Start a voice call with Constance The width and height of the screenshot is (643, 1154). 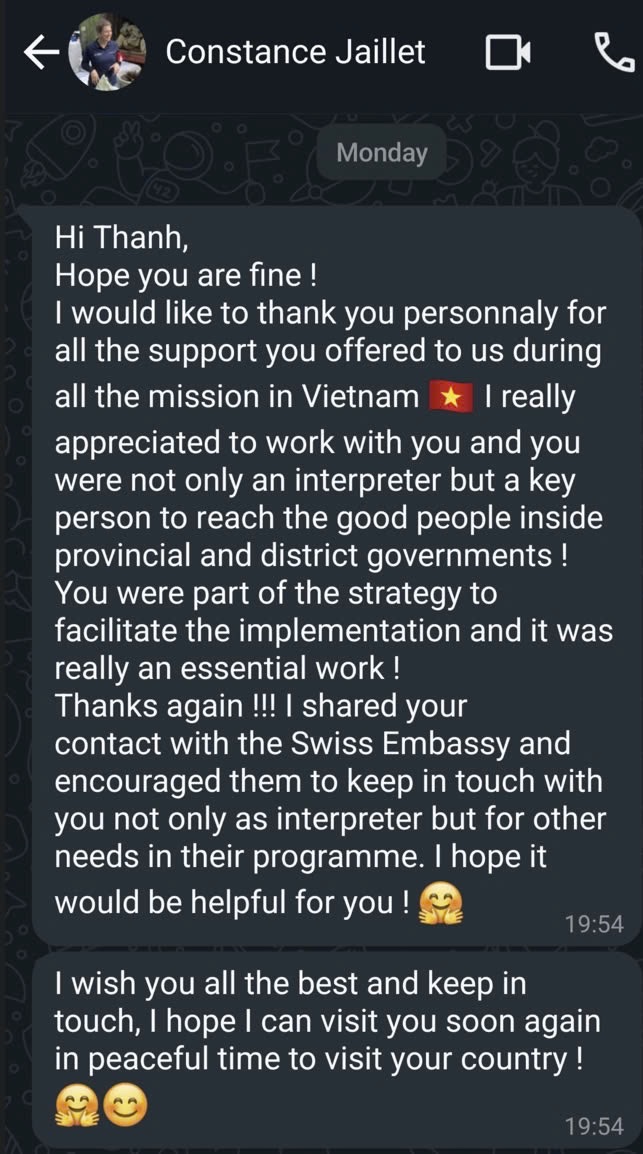pos(613,52)
